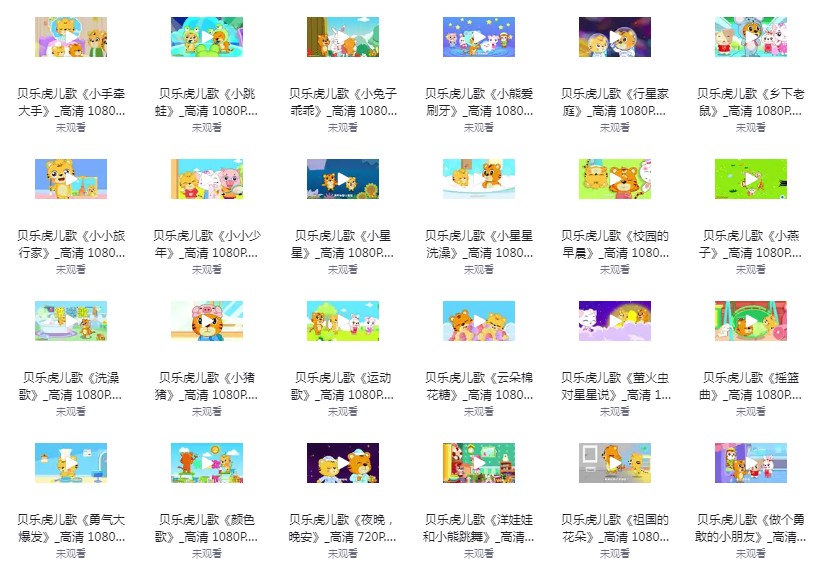Play the 《乡下老鼠》 video
829x567 pixels.
point(750,37)
